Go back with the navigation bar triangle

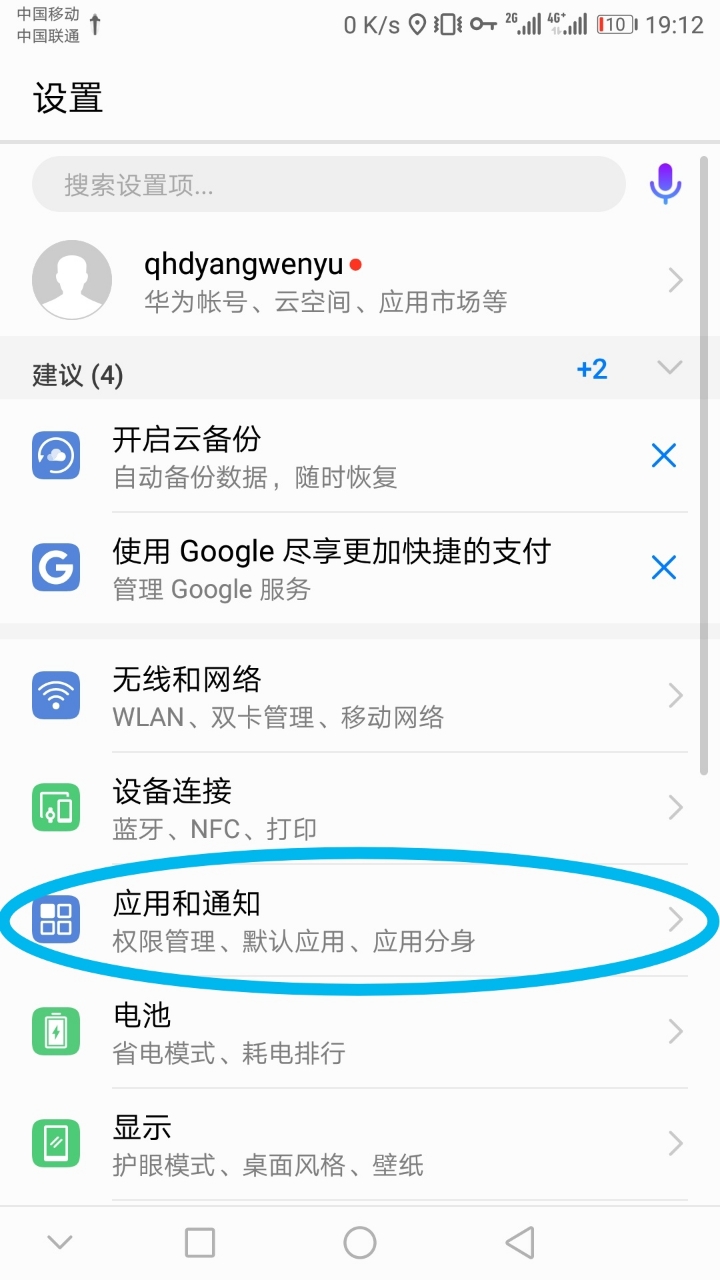pyautogui.click(x=520, y=1242)
